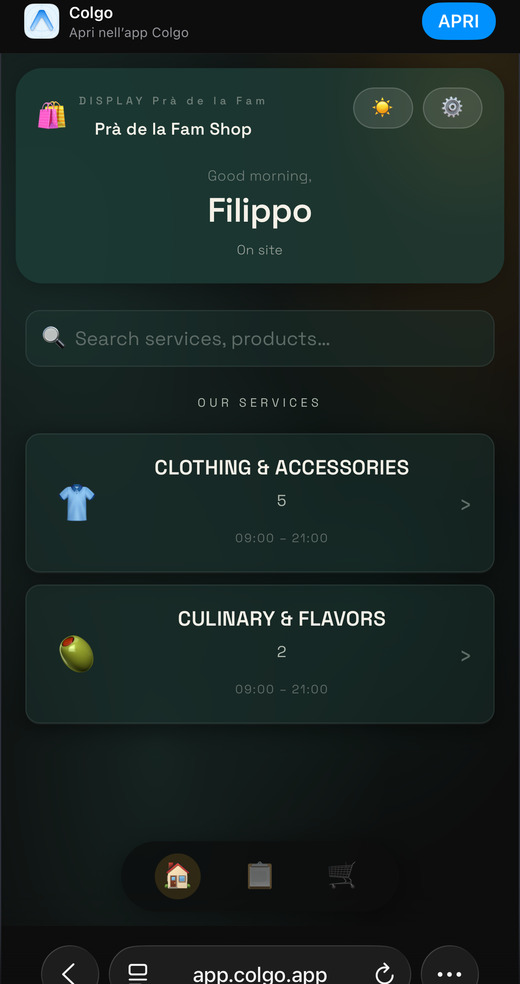
Task: Open the settings gear
Action: pyautogui.click(x=452, y=108)
